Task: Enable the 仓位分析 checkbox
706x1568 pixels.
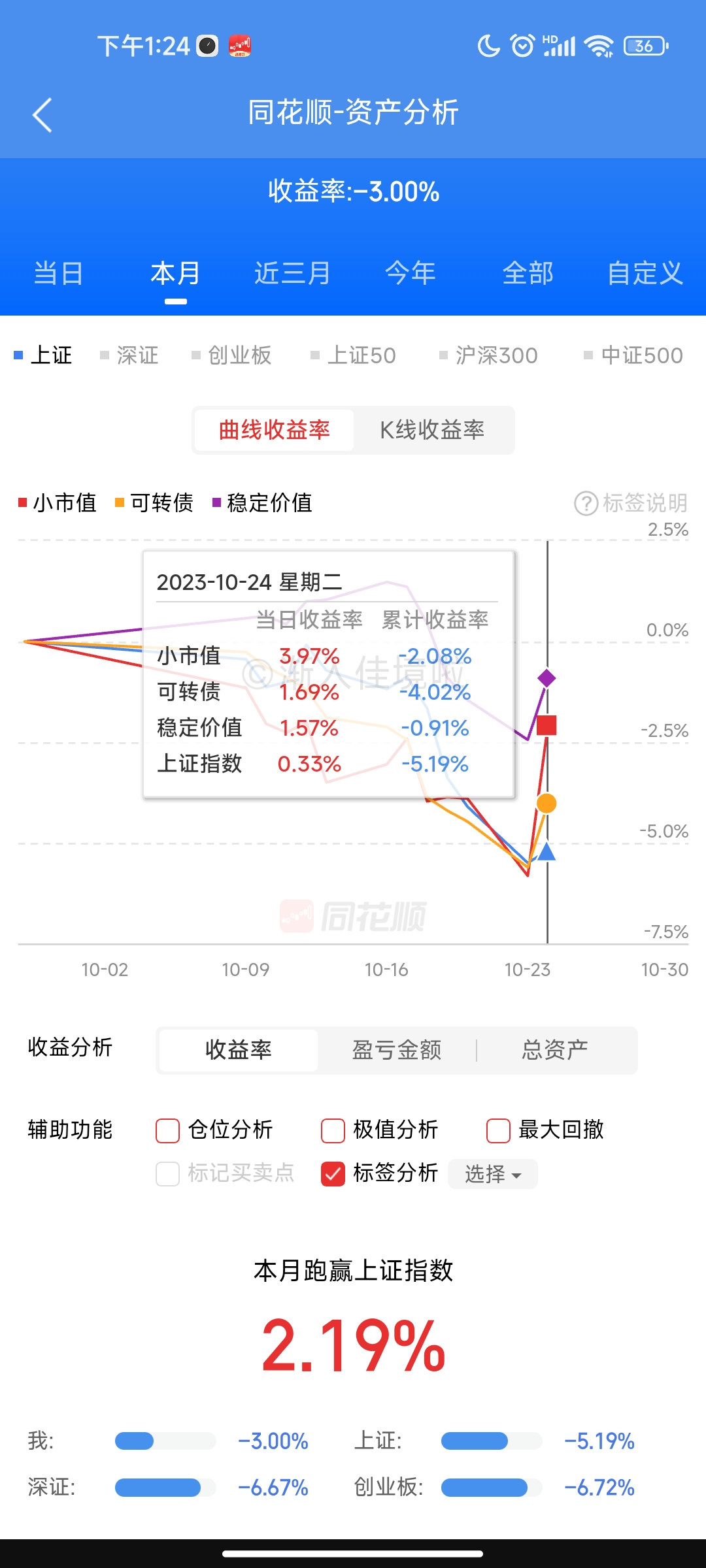Action: click(168, 1130)
